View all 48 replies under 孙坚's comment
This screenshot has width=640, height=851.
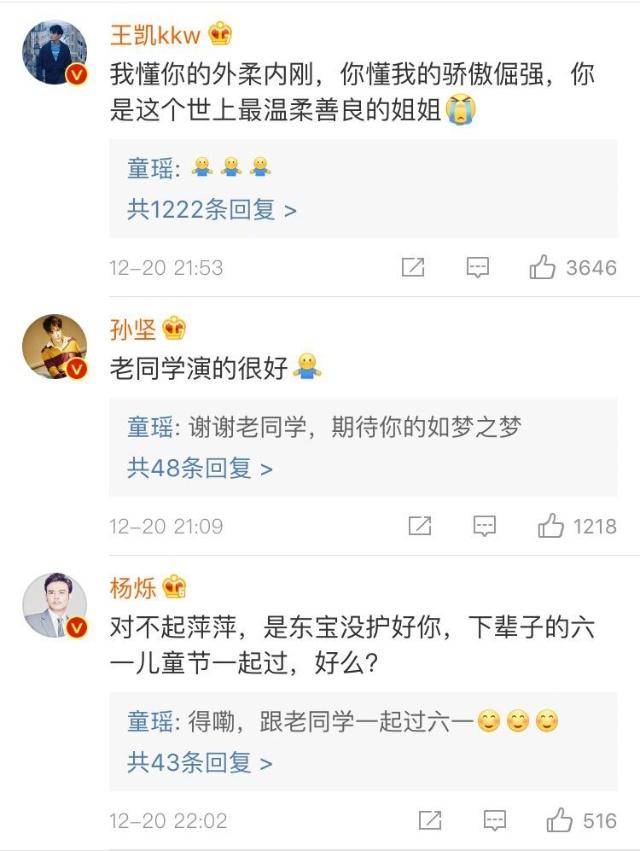click(x=199, y=468)
